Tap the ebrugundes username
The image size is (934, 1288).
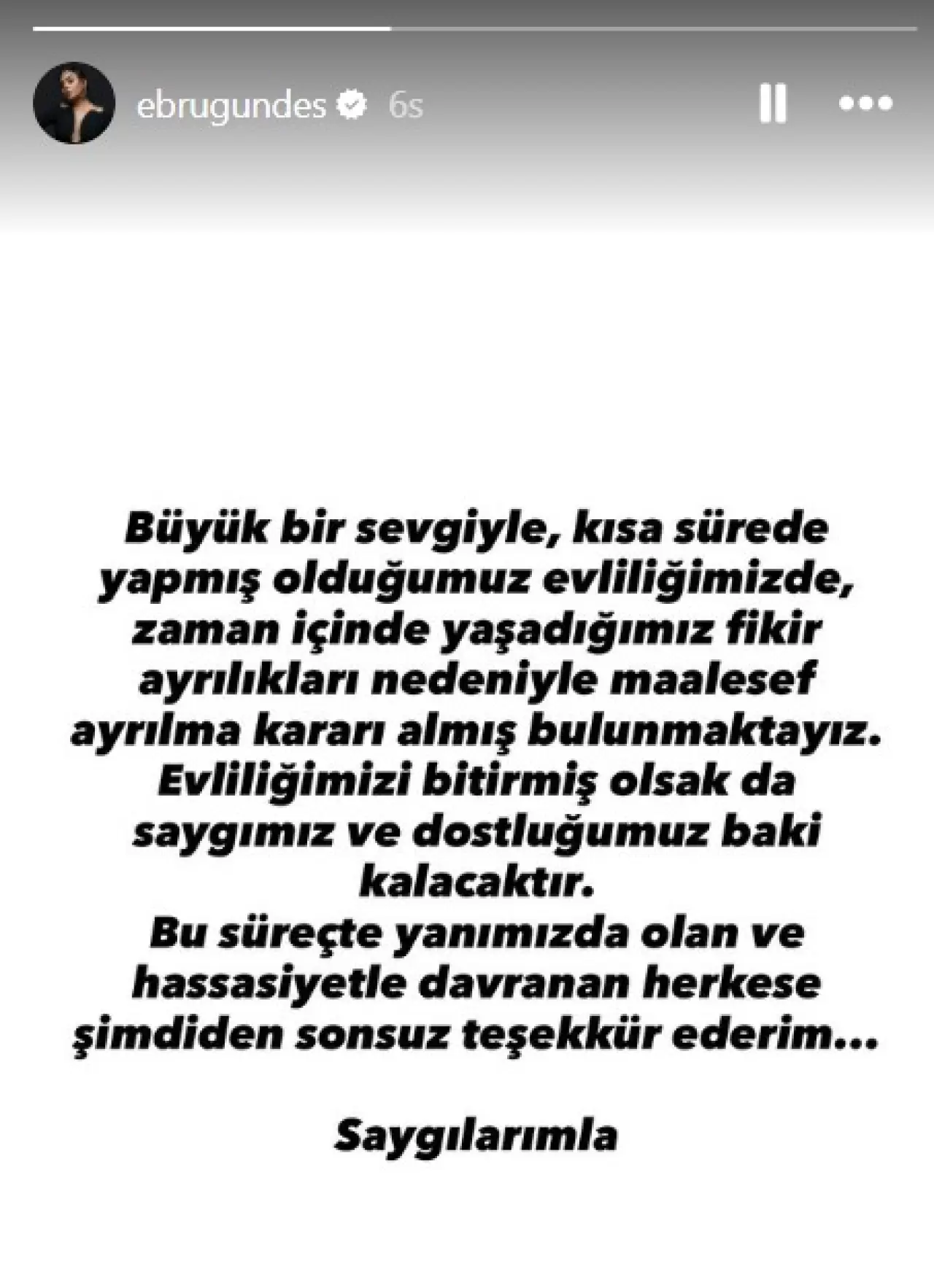(x=231, y=106)
